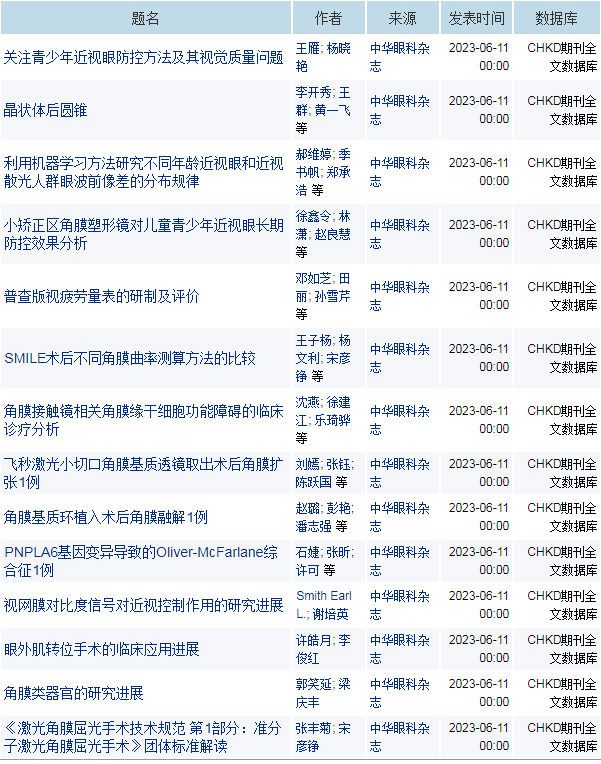This screenshot has width=601, height=764.
Task: Open SMILE术后不同角膜曲率测算方法的比较
Action: pos(130,358)
